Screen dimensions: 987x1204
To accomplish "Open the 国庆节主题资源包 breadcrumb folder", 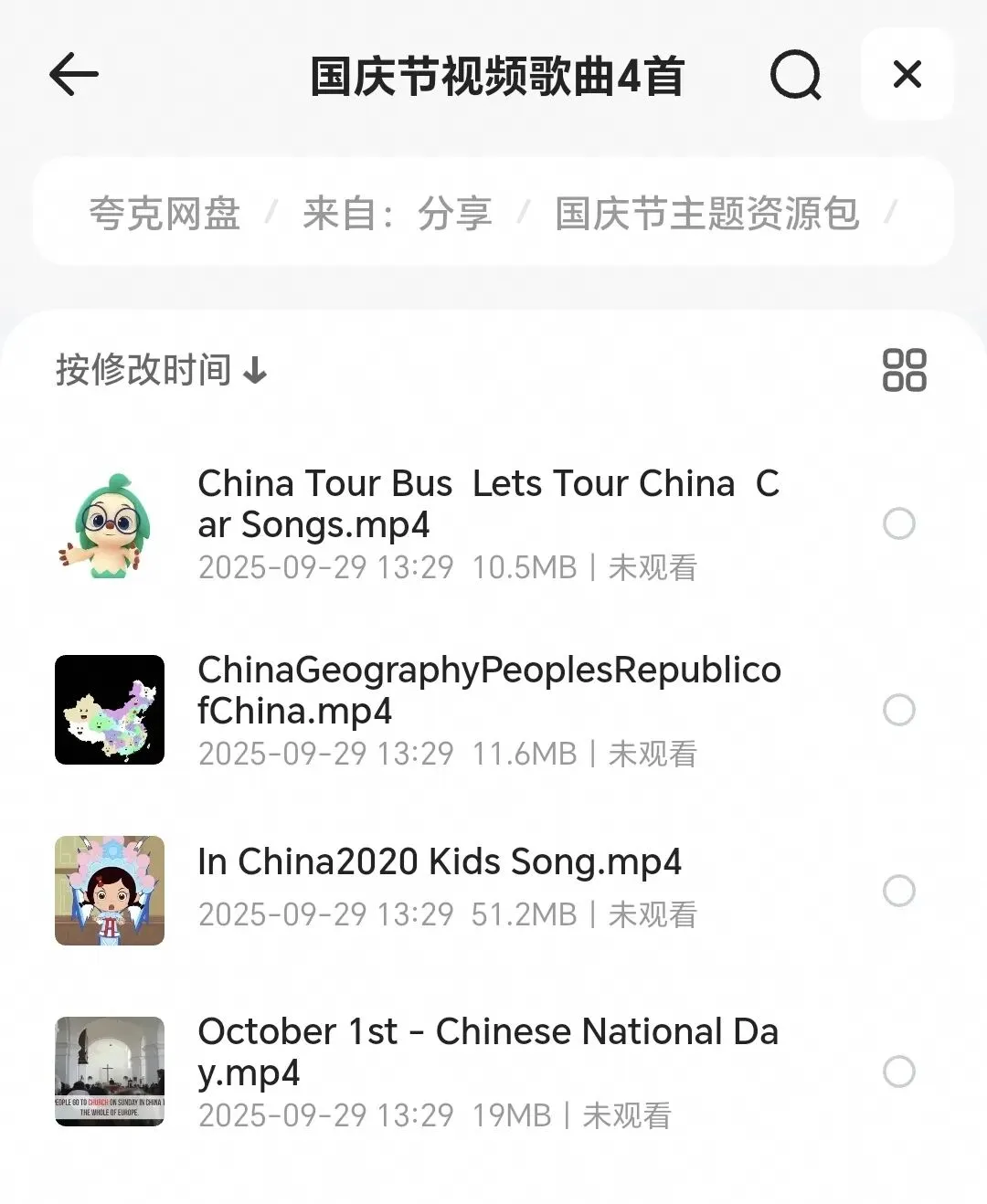I will (x=706, y=214).
